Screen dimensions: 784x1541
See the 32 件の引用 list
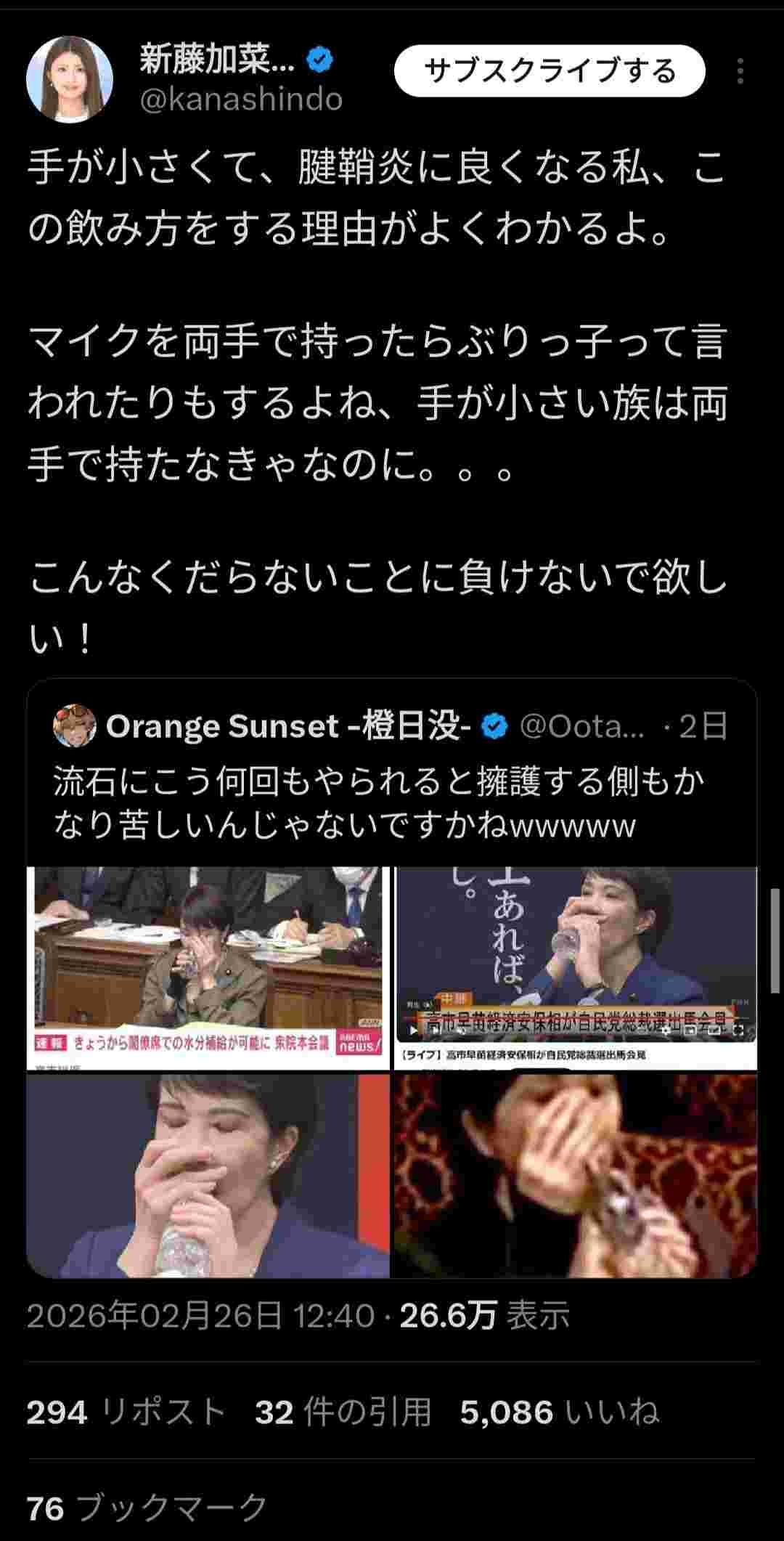tap(343, 1412)
